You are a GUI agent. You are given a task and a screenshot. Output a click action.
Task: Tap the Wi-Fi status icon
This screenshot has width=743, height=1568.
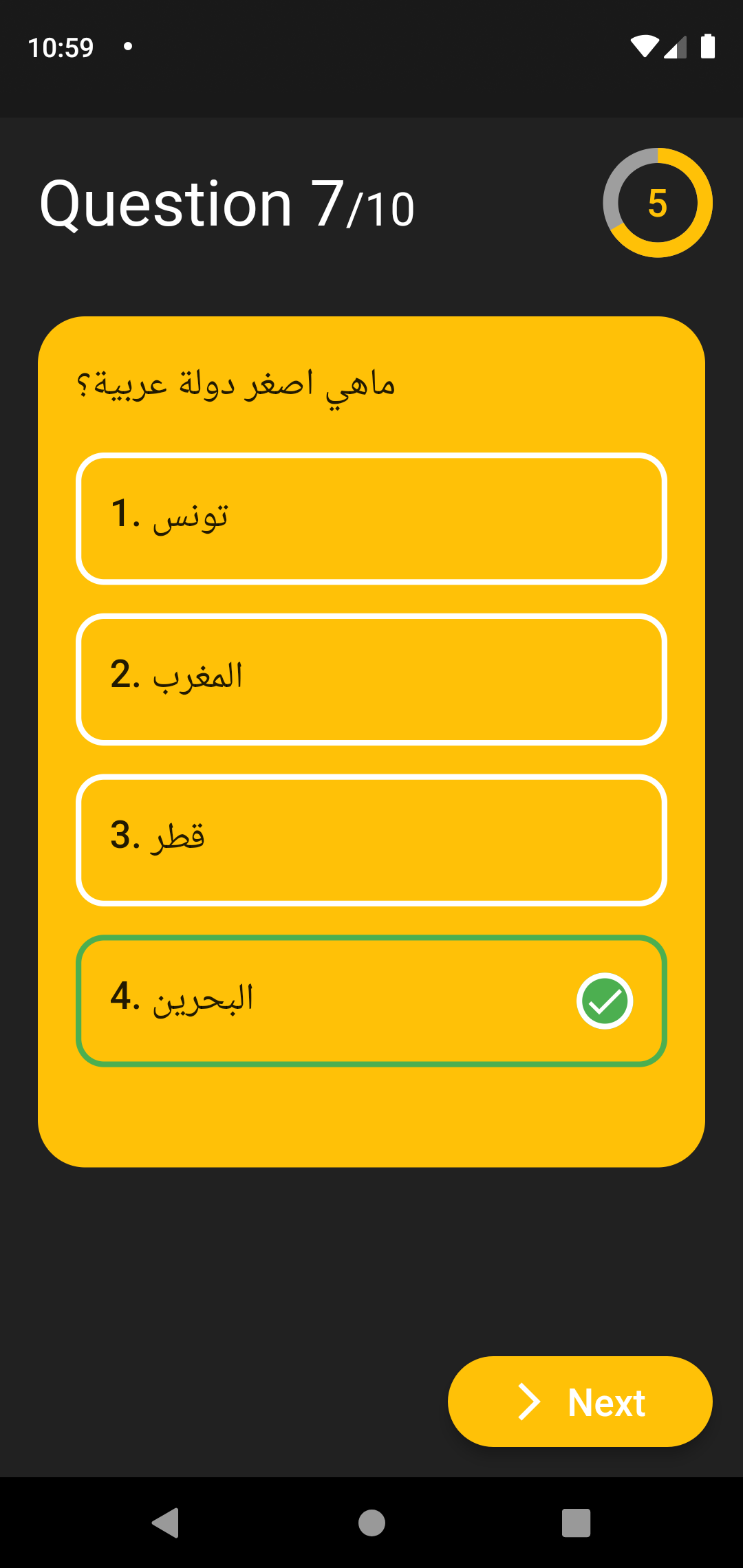click(x=643, y=47)
